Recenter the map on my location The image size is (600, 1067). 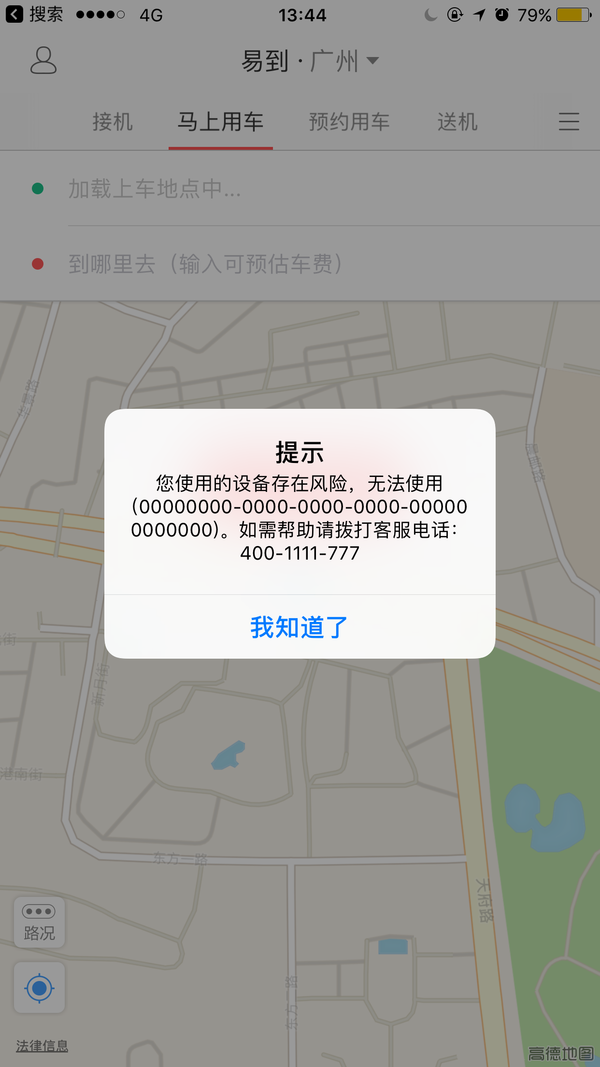[39, 988]
